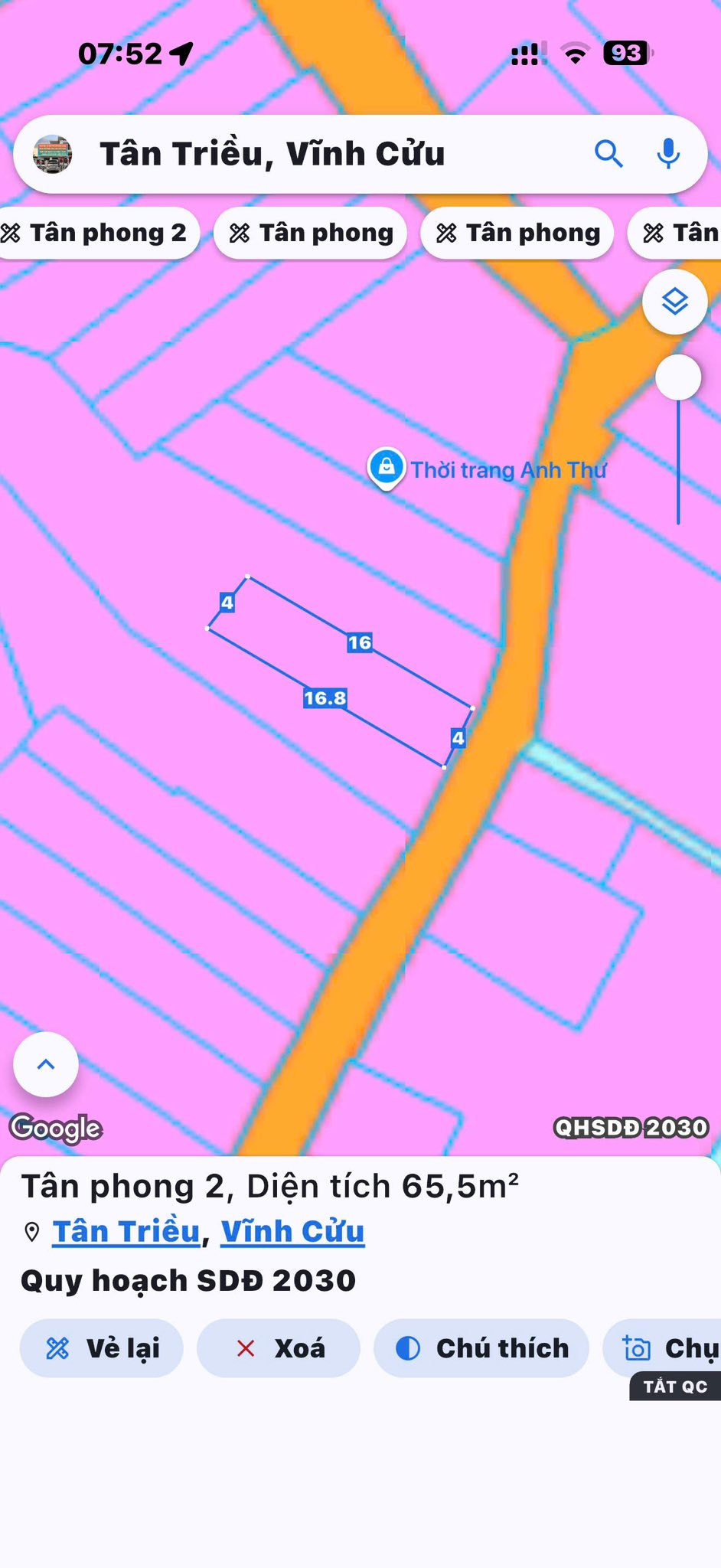Start voice search with the microphone
The width and height of the screenshot is (721, 1568).
[668, 154]
